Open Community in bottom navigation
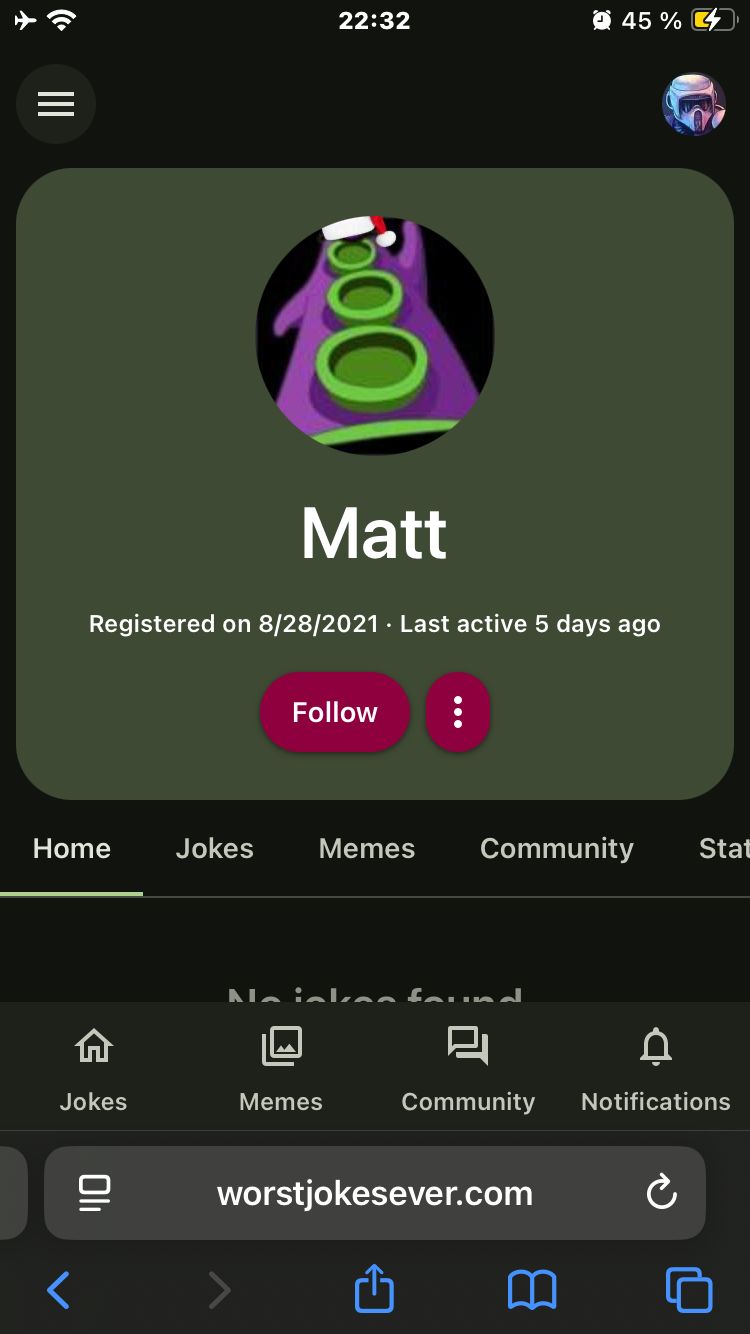Image resolution: width=750 pixels, height=1334 pixels. 468,1070
